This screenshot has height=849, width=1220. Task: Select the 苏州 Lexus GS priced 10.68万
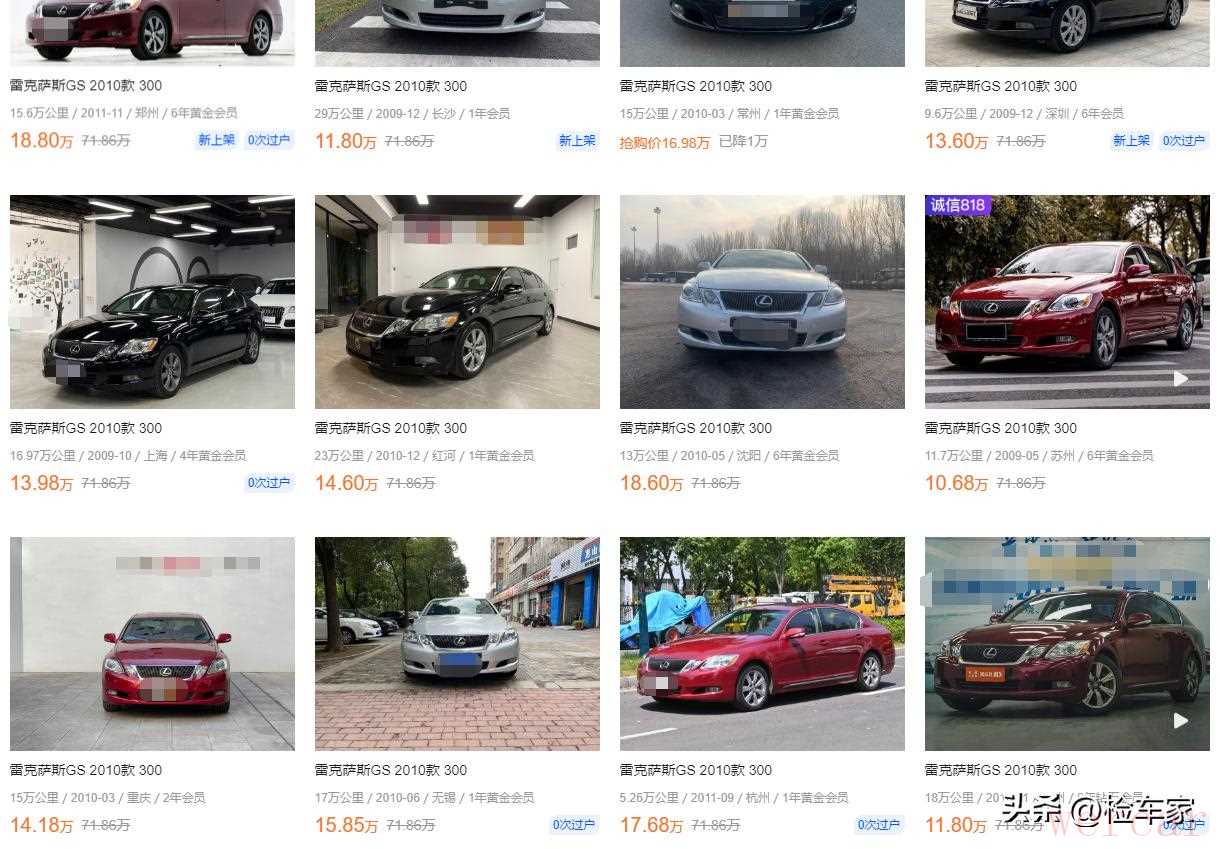pos(1001,428)
